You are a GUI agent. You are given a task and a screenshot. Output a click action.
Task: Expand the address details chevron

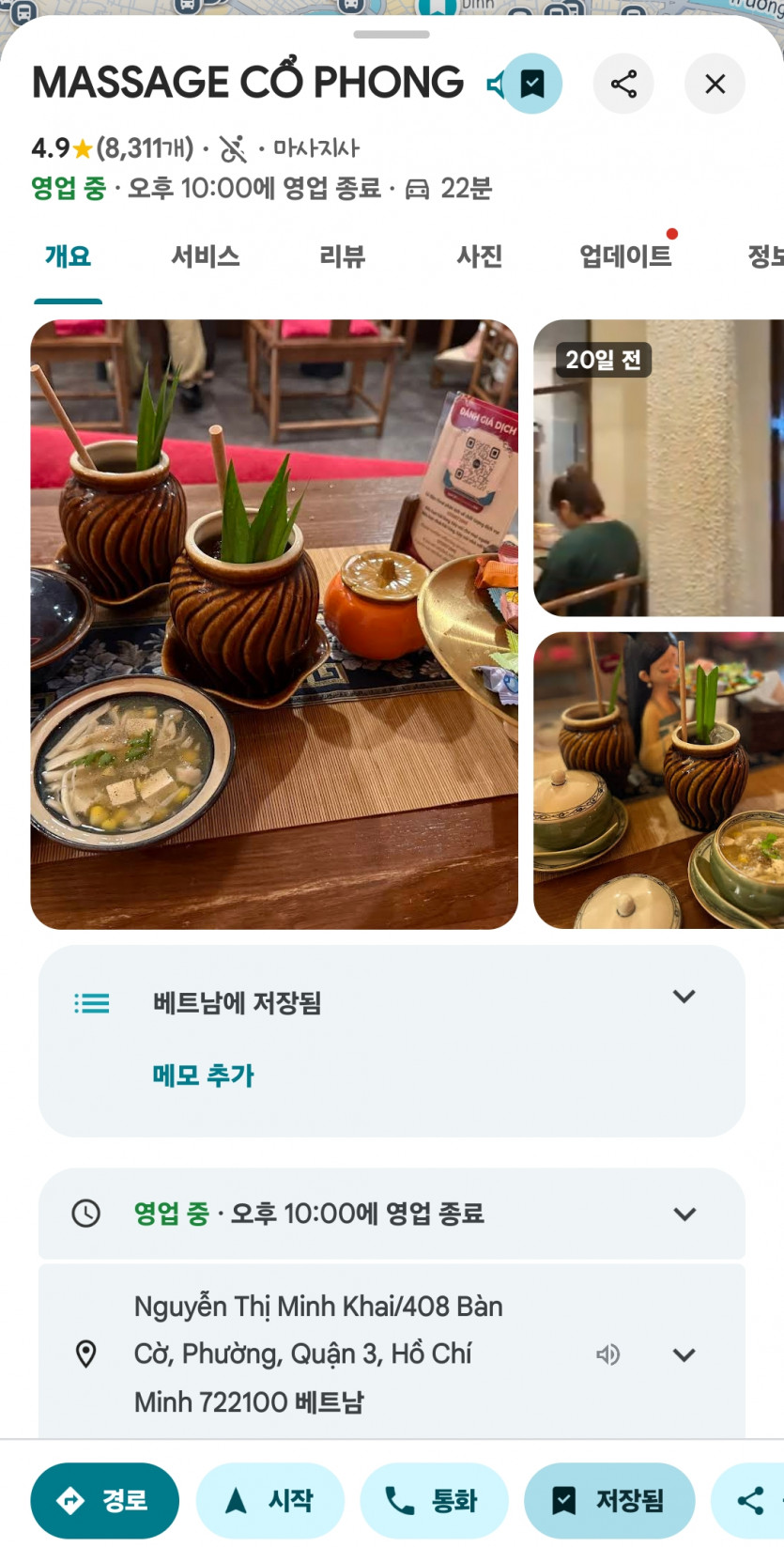pos(684,1354)
